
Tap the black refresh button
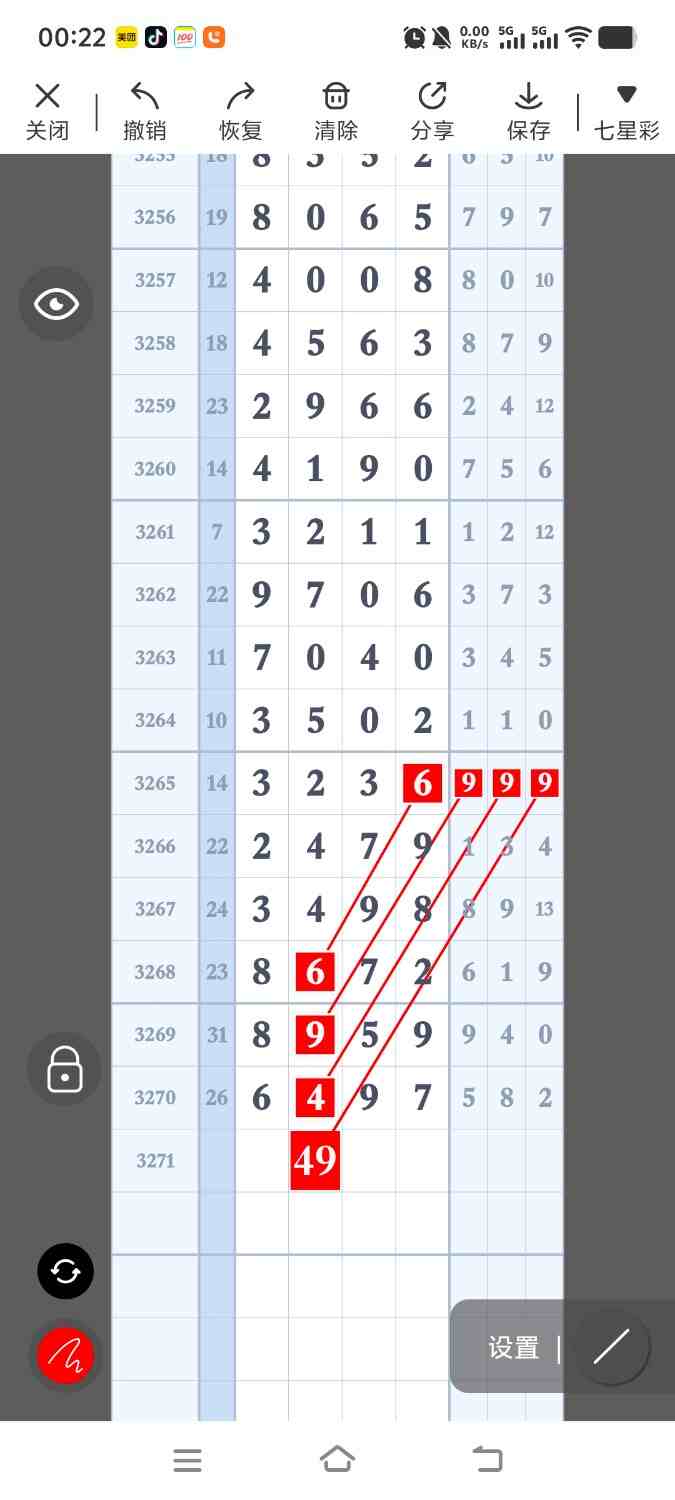(x=65, y=1271)
